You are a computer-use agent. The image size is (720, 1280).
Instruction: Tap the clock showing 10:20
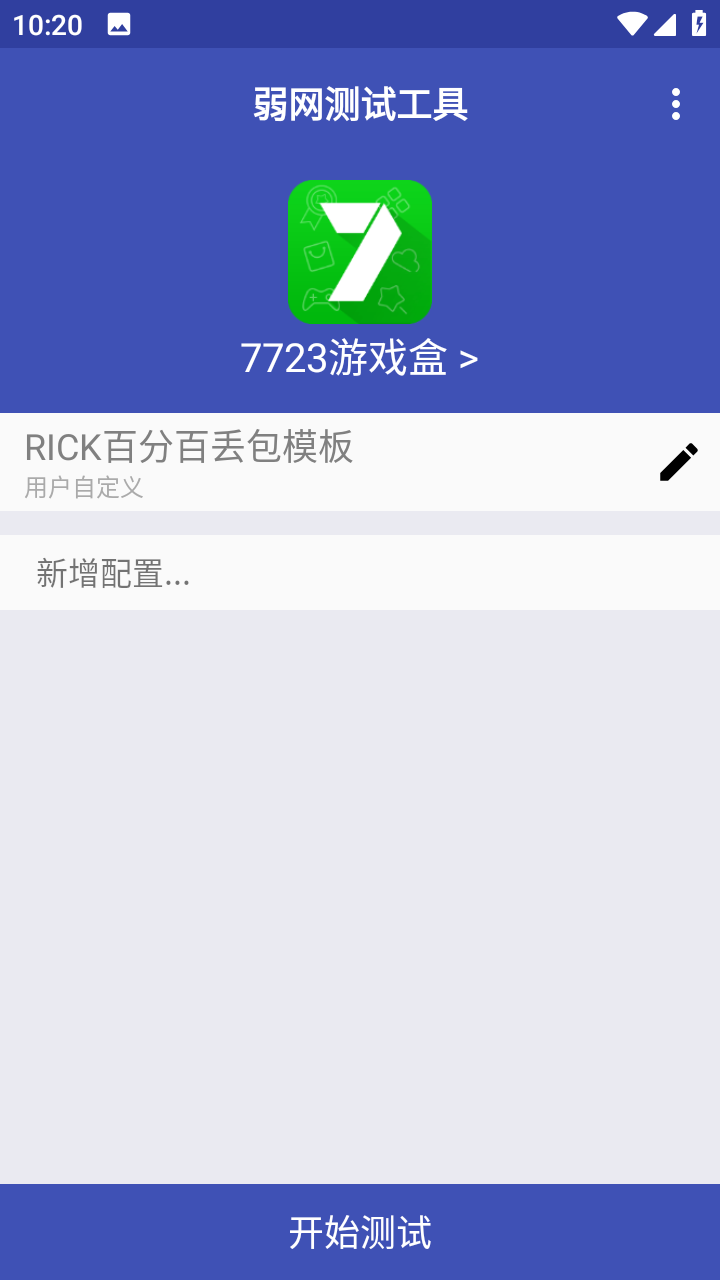48,25
